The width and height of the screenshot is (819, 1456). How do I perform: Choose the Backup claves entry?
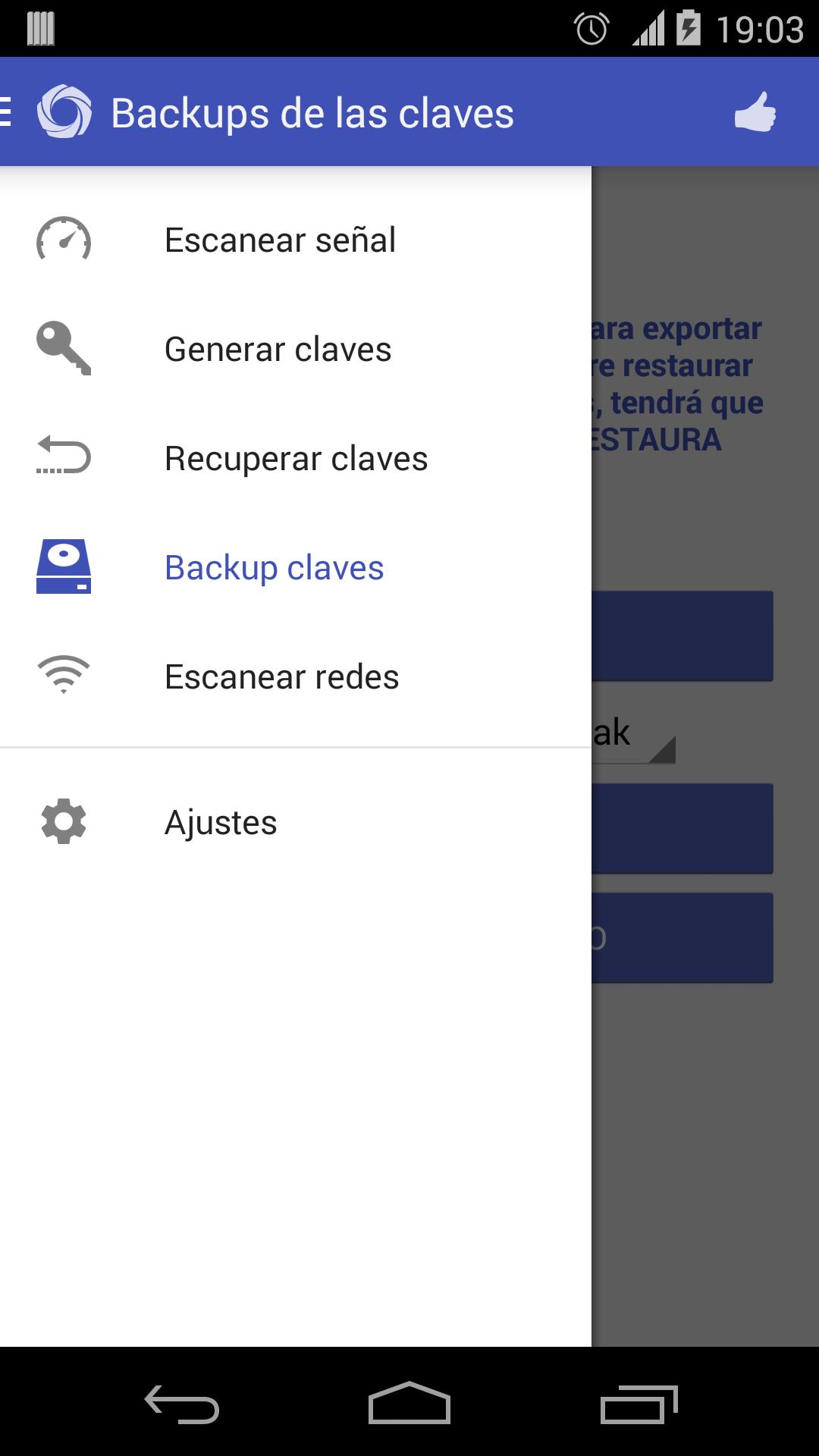pos(274,568)
